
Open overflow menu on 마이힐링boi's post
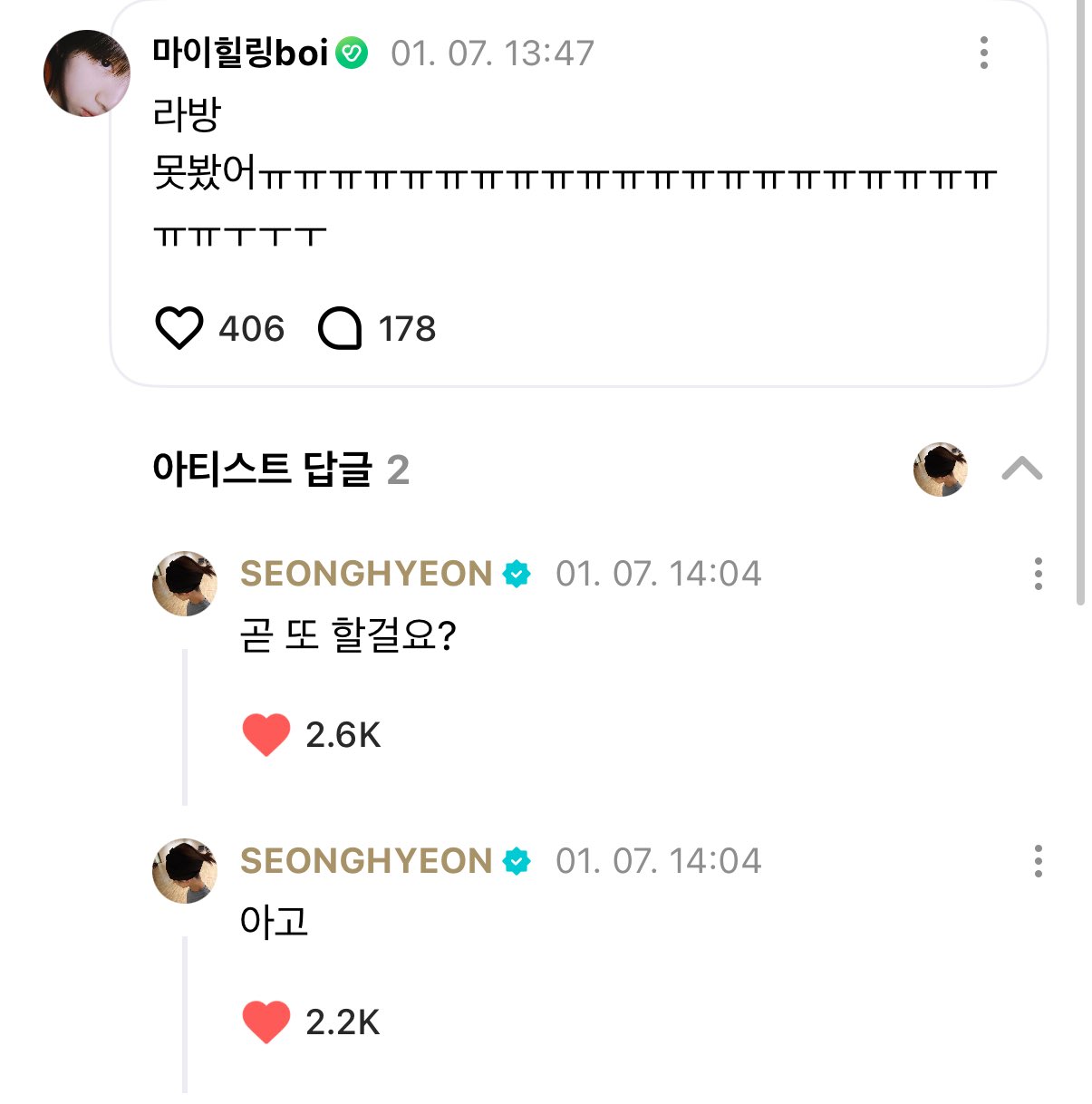[x=983, y=53]
